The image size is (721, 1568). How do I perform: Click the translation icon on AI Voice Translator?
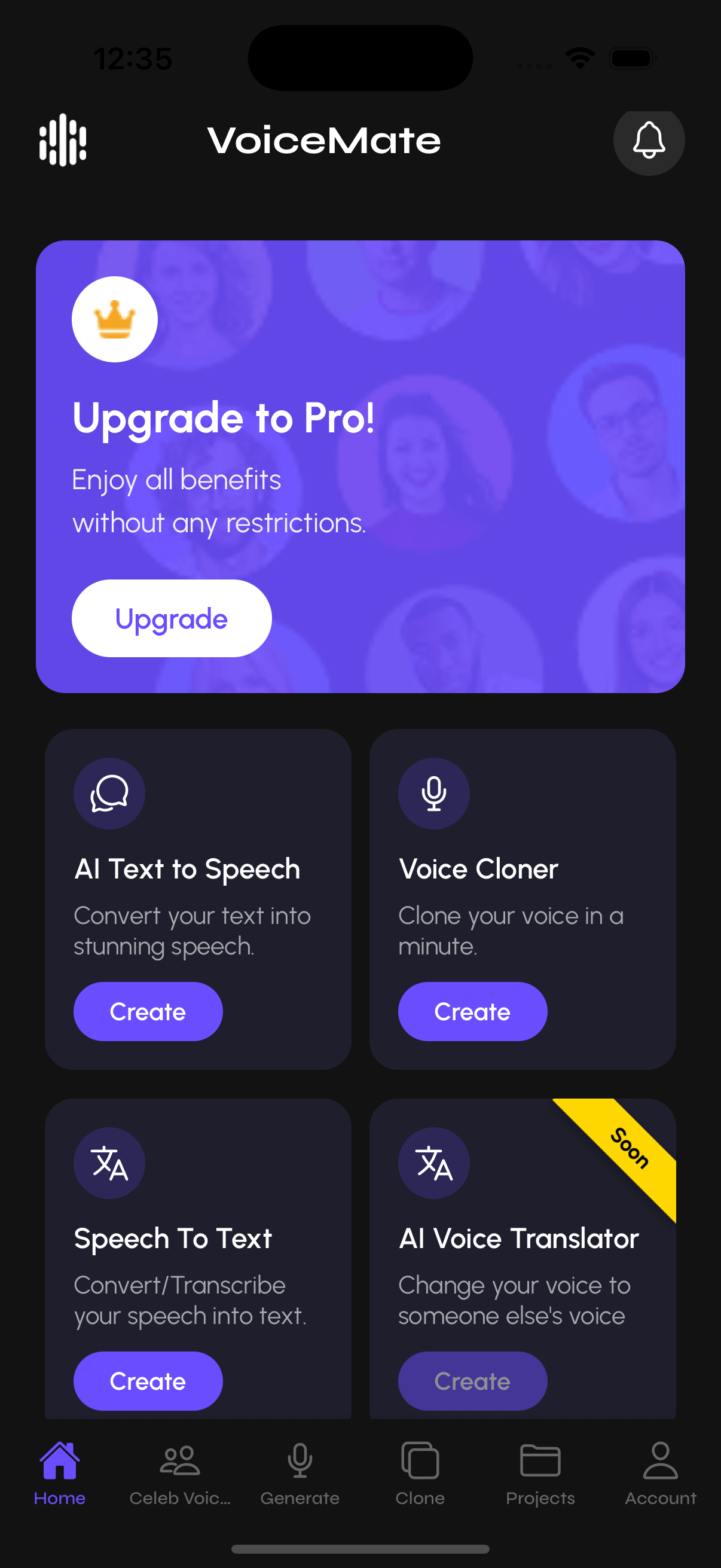point(434,1163)
